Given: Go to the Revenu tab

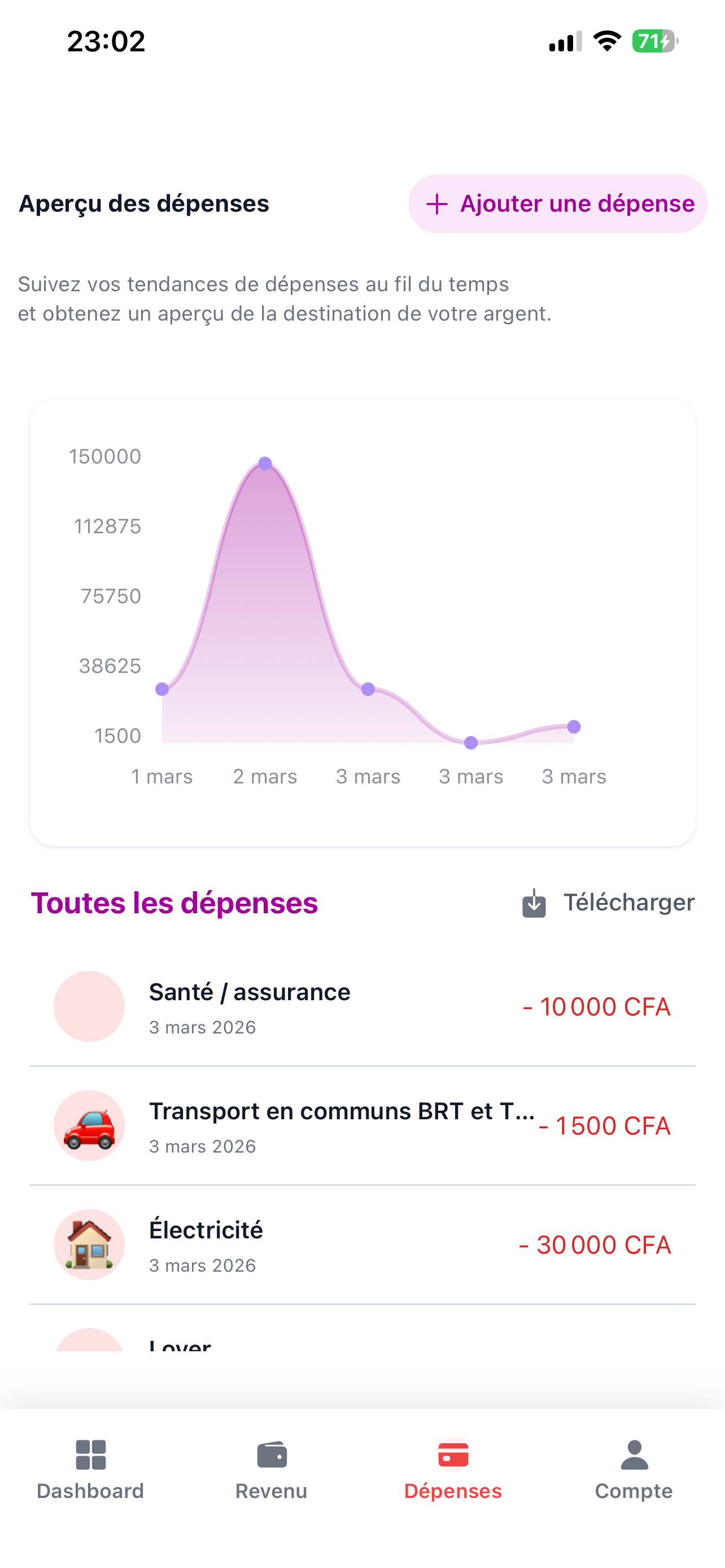Looking at the screenshot, I should point(272,1470).
